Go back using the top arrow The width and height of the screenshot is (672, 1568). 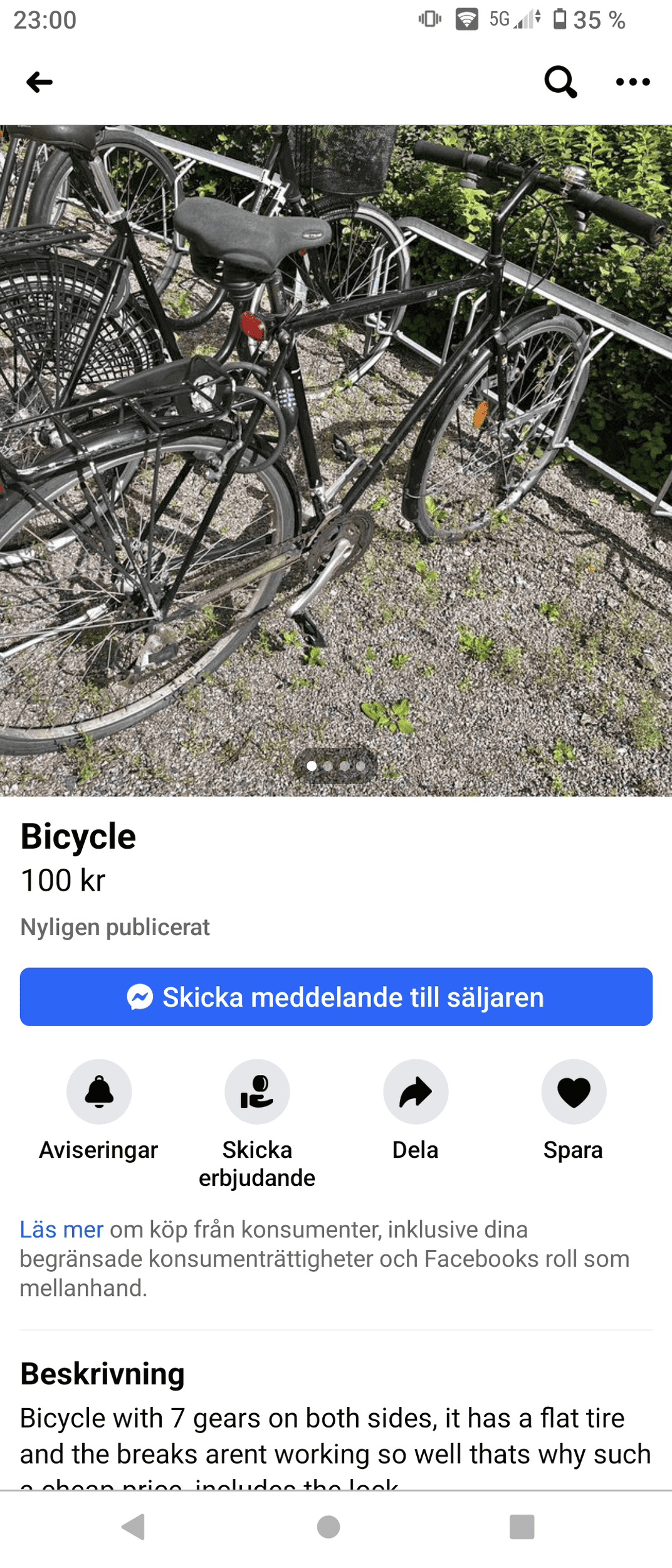pyautogui.click(x=39, y=82)
